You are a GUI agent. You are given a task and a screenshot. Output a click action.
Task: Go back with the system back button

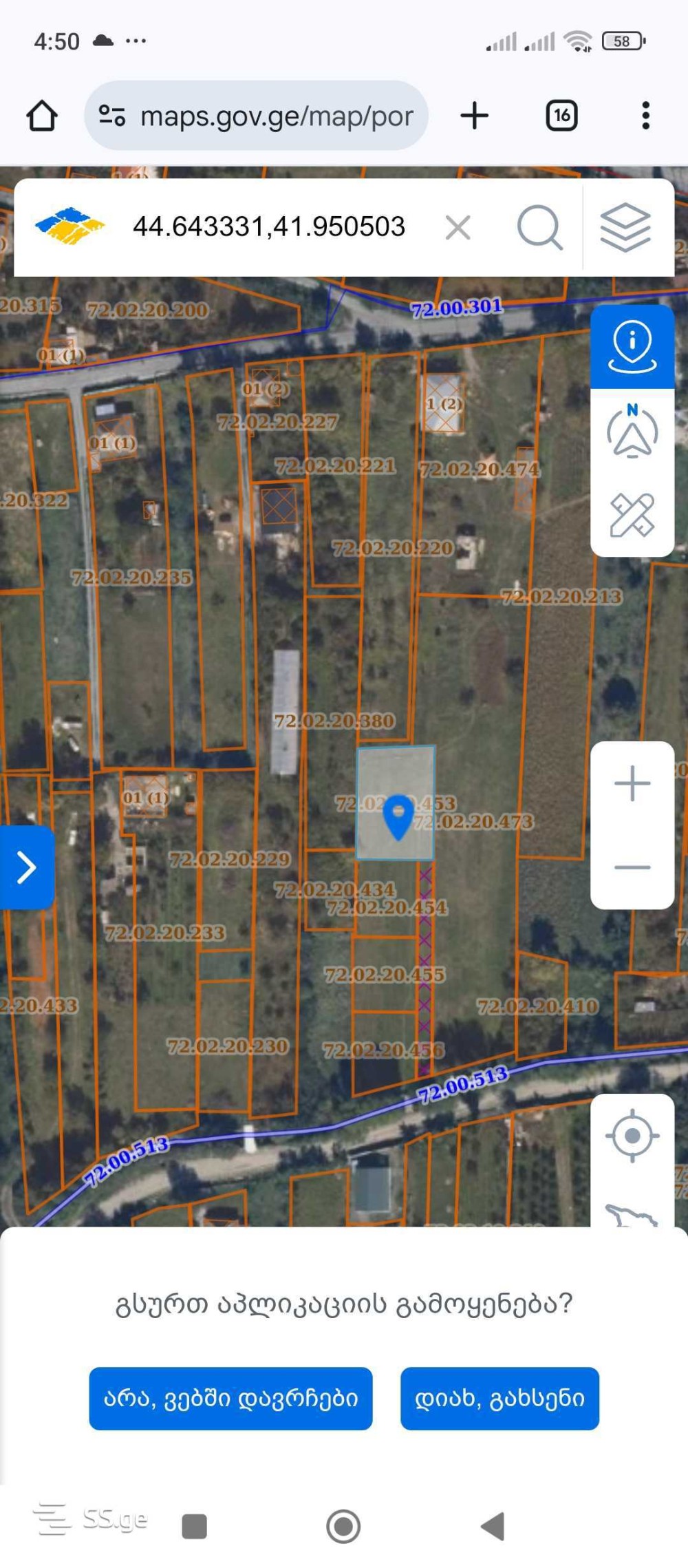pos(493,1526)
